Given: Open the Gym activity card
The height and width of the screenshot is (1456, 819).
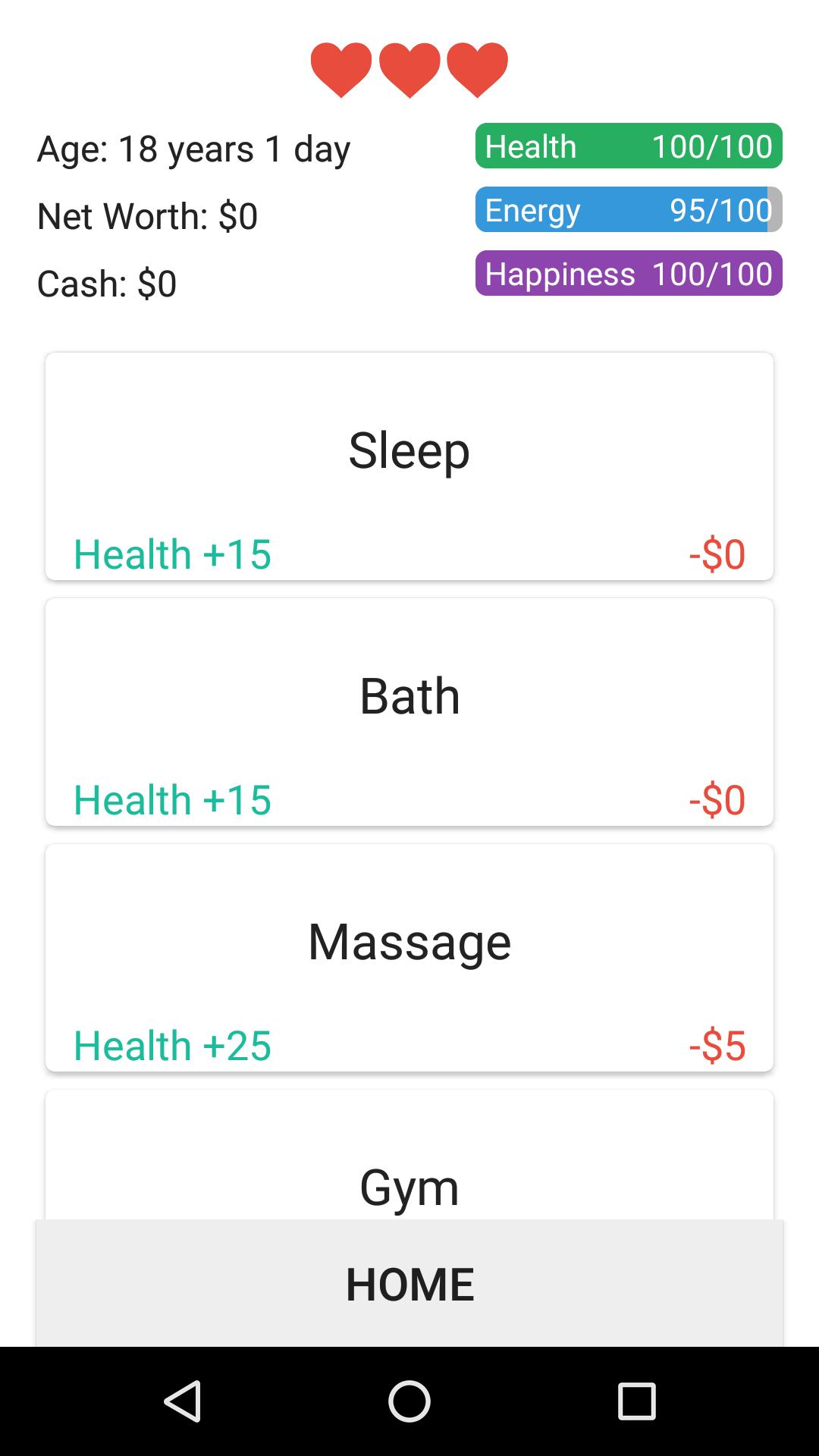Looking at the screenshot, I should 409,1168.
